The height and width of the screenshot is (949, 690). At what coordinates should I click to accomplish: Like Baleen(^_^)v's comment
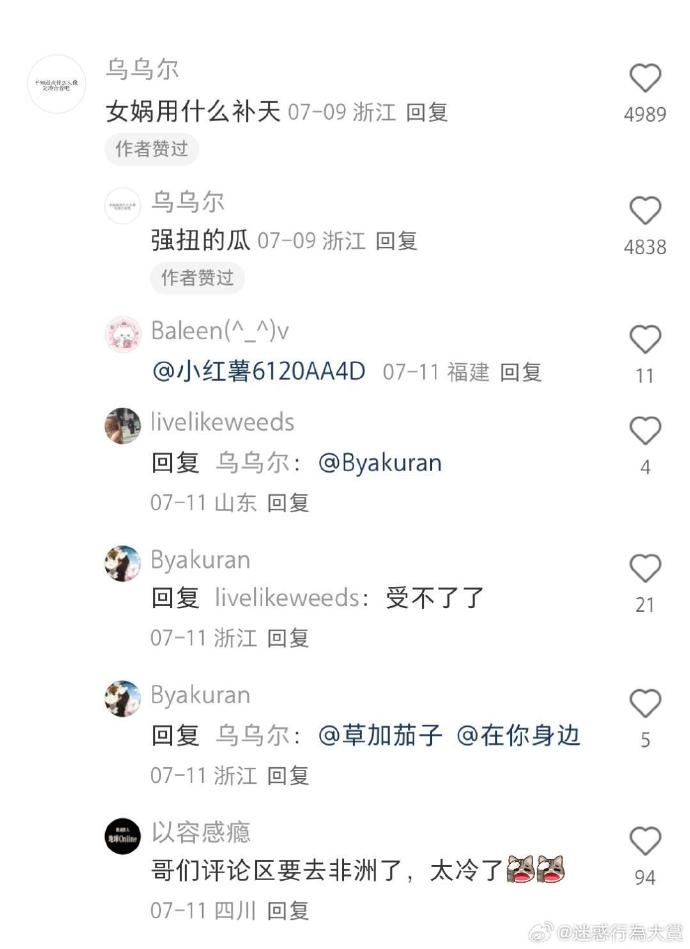point(645,341)
